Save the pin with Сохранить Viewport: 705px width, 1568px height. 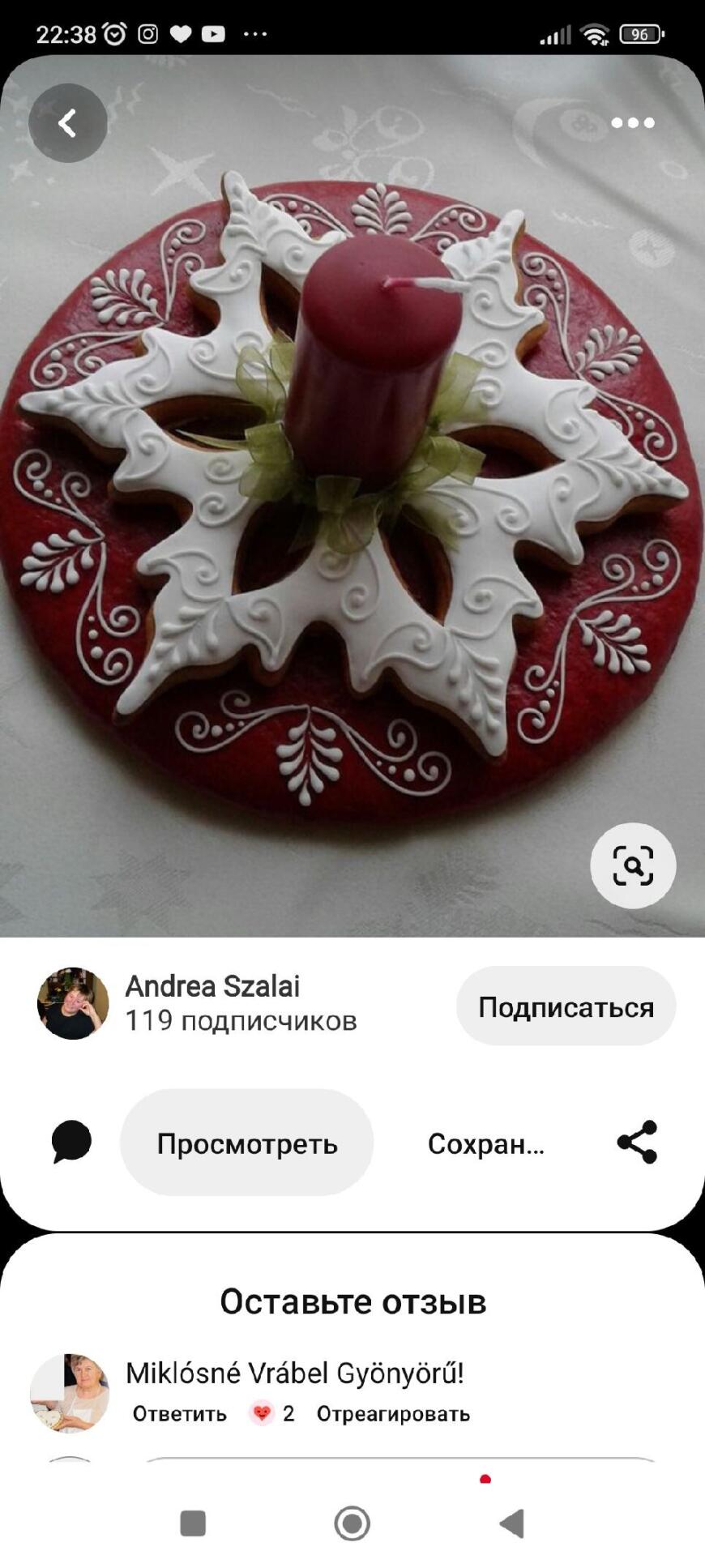[x=486, y=1143]
